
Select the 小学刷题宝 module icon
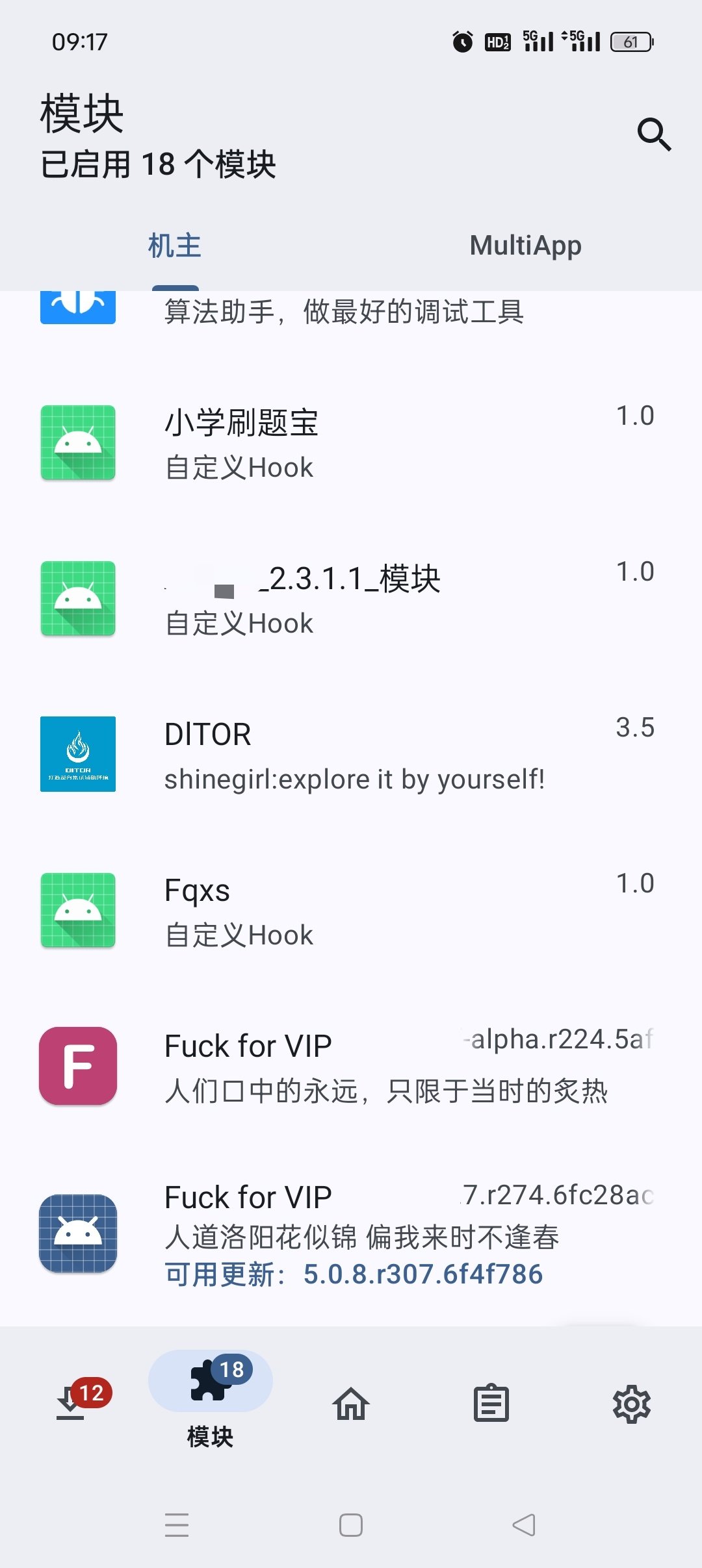[x=77, y=442]
